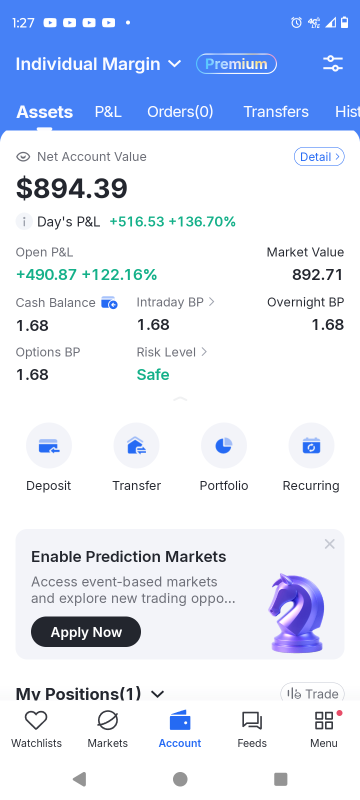Show Day's P&L info
360x800 pixels.
pos(23,221)
